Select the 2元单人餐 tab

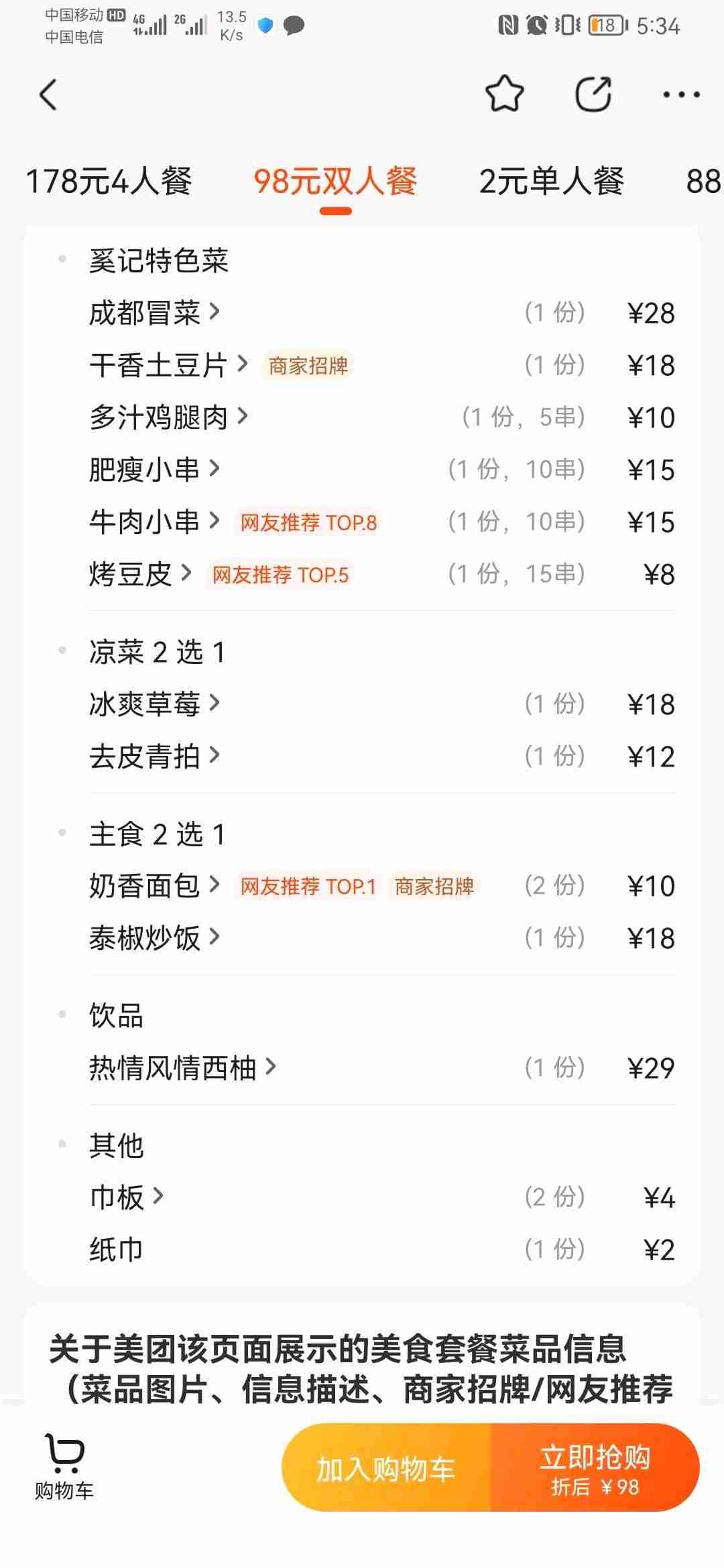pyautogui.click(x=551, y=182)
